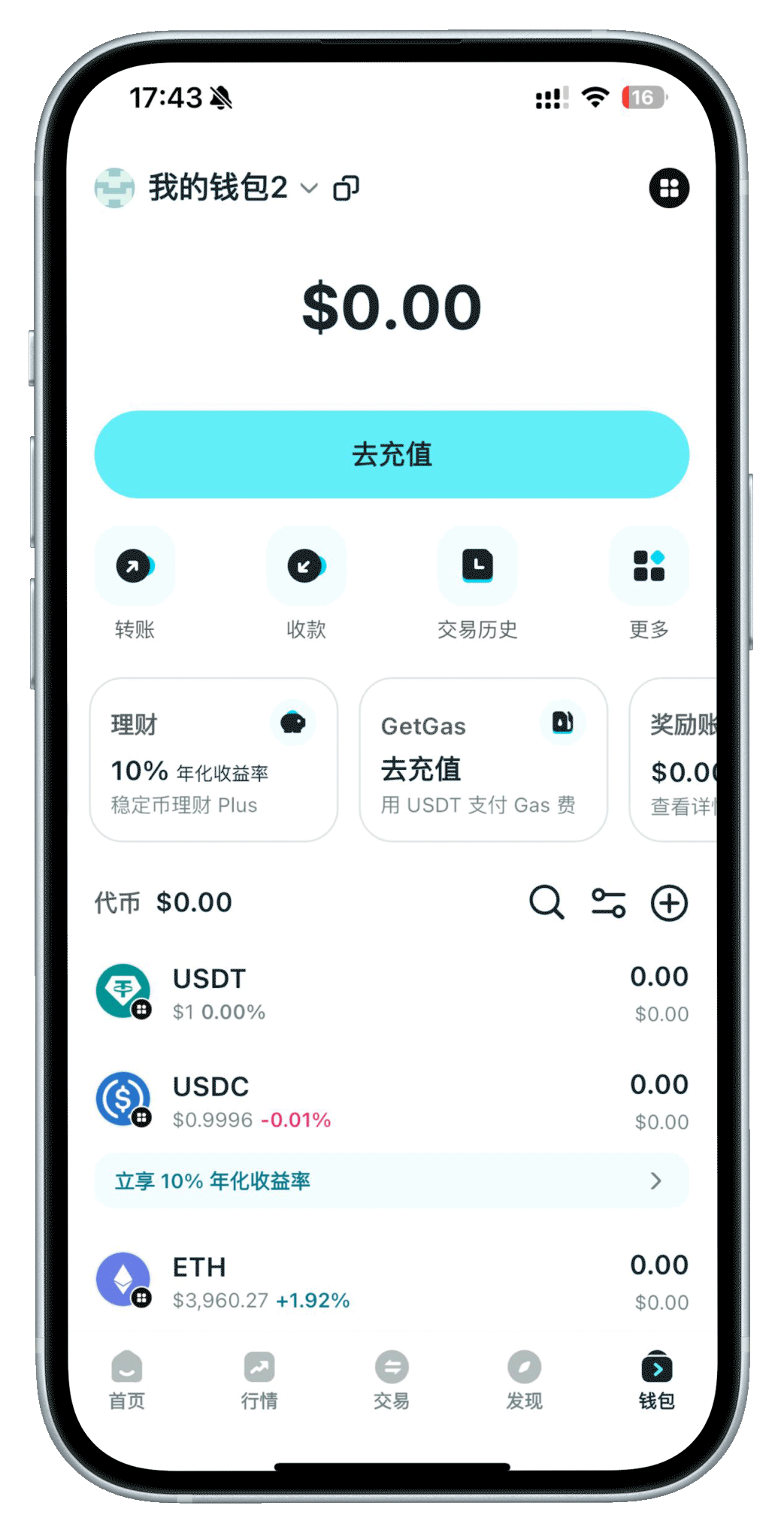Tap the 去充值 deposit button
Screen dimensions: 784x1533
(x=392, y=454)
